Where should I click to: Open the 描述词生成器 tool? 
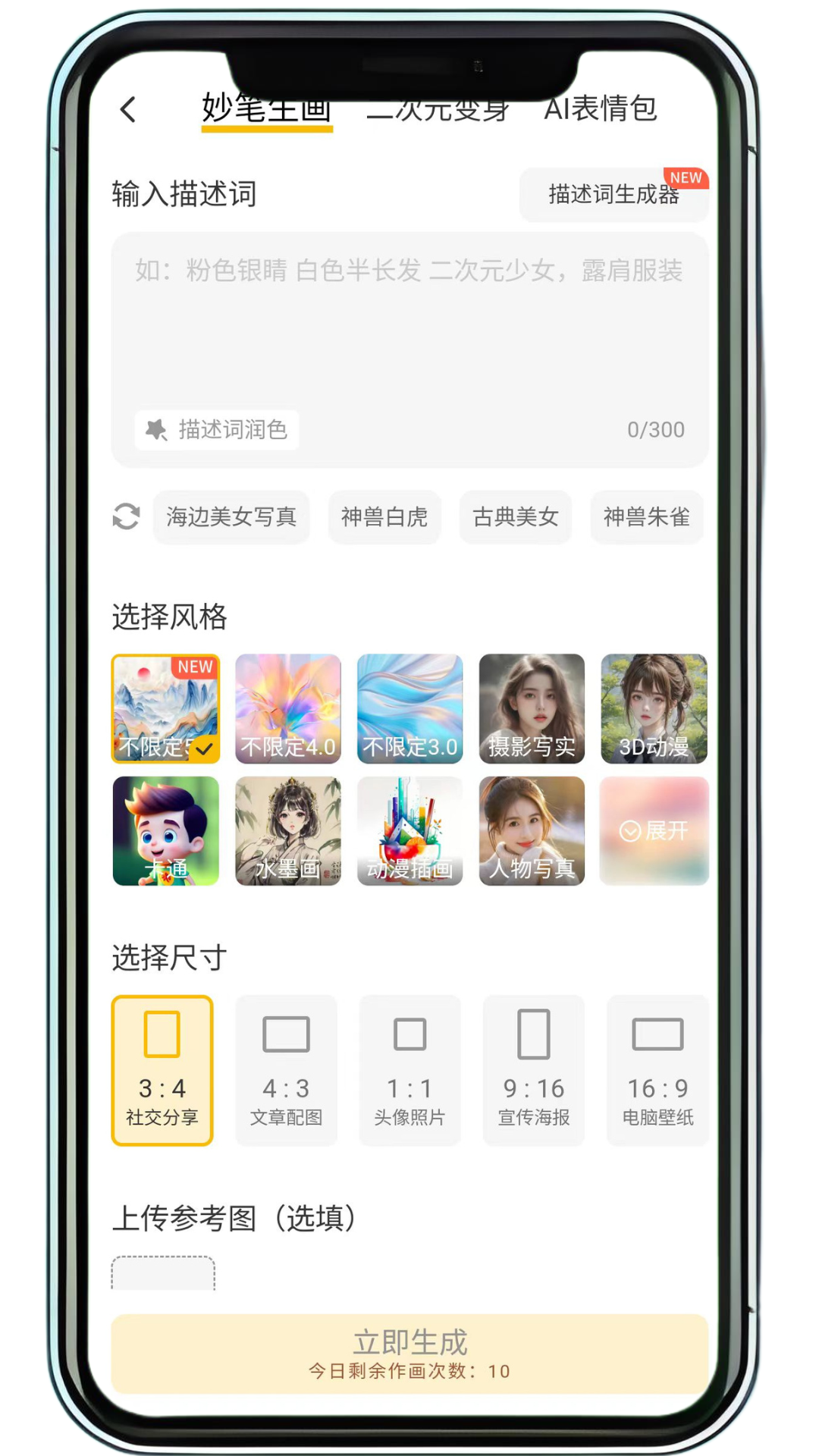(613, 195)
